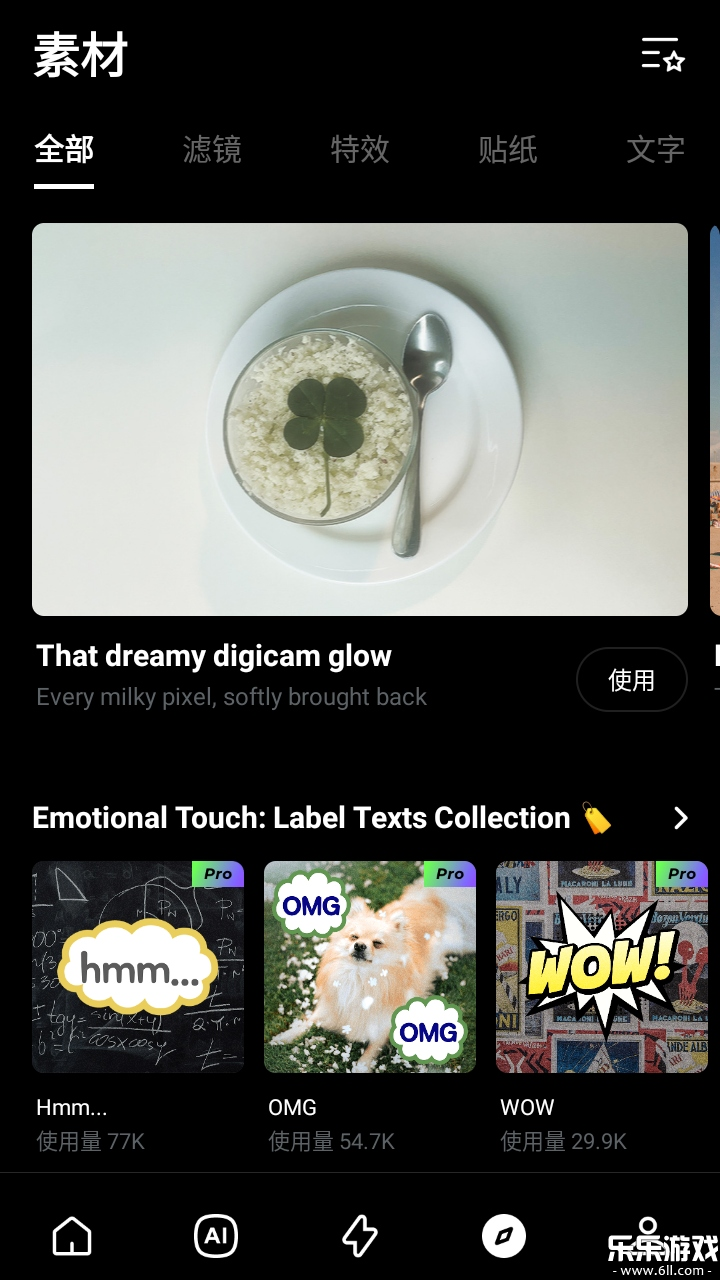Switch to the 贴纸 tab
Image resolution: width=720 pixels, height=1280 pixels.
[x=508, y=150]
